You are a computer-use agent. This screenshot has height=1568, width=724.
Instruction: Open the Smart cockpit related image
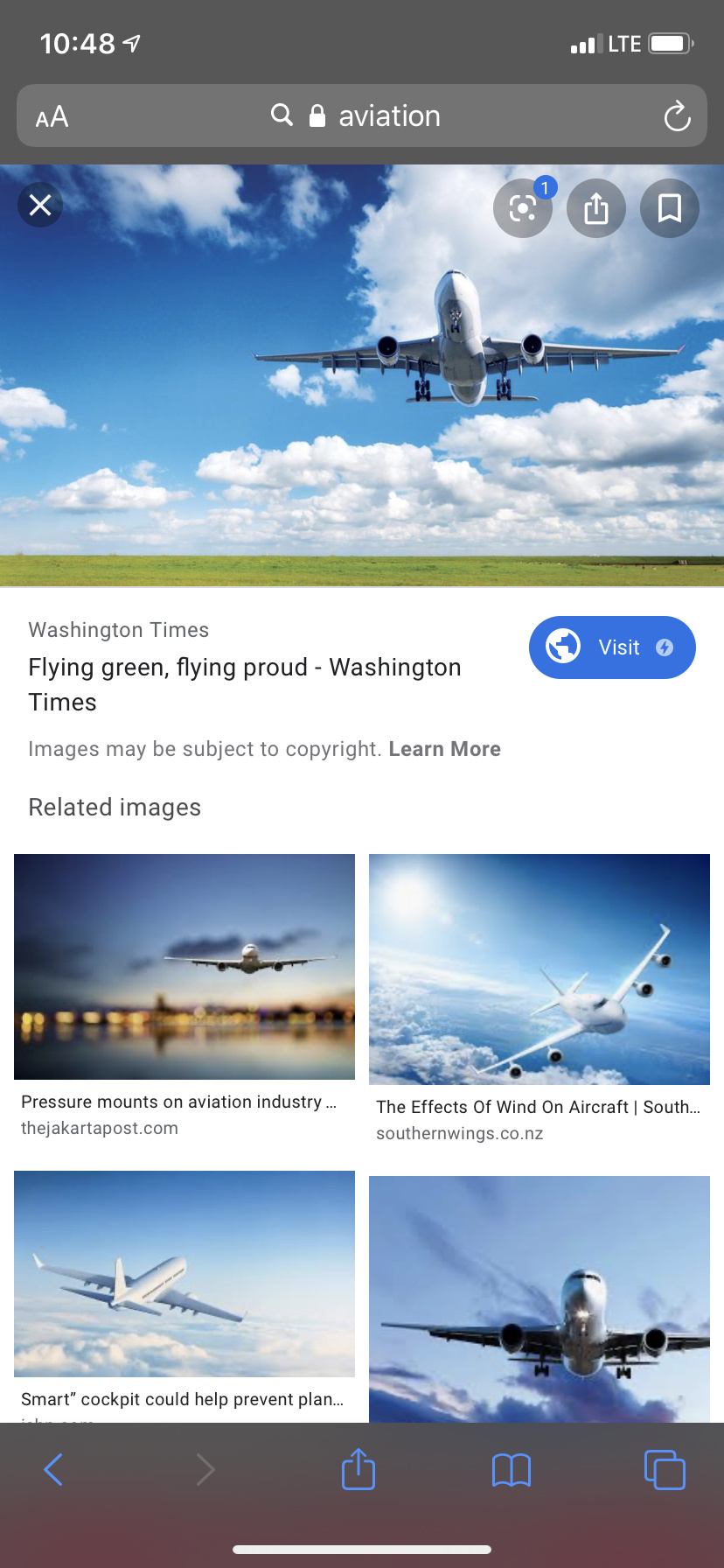point(184,1273)
